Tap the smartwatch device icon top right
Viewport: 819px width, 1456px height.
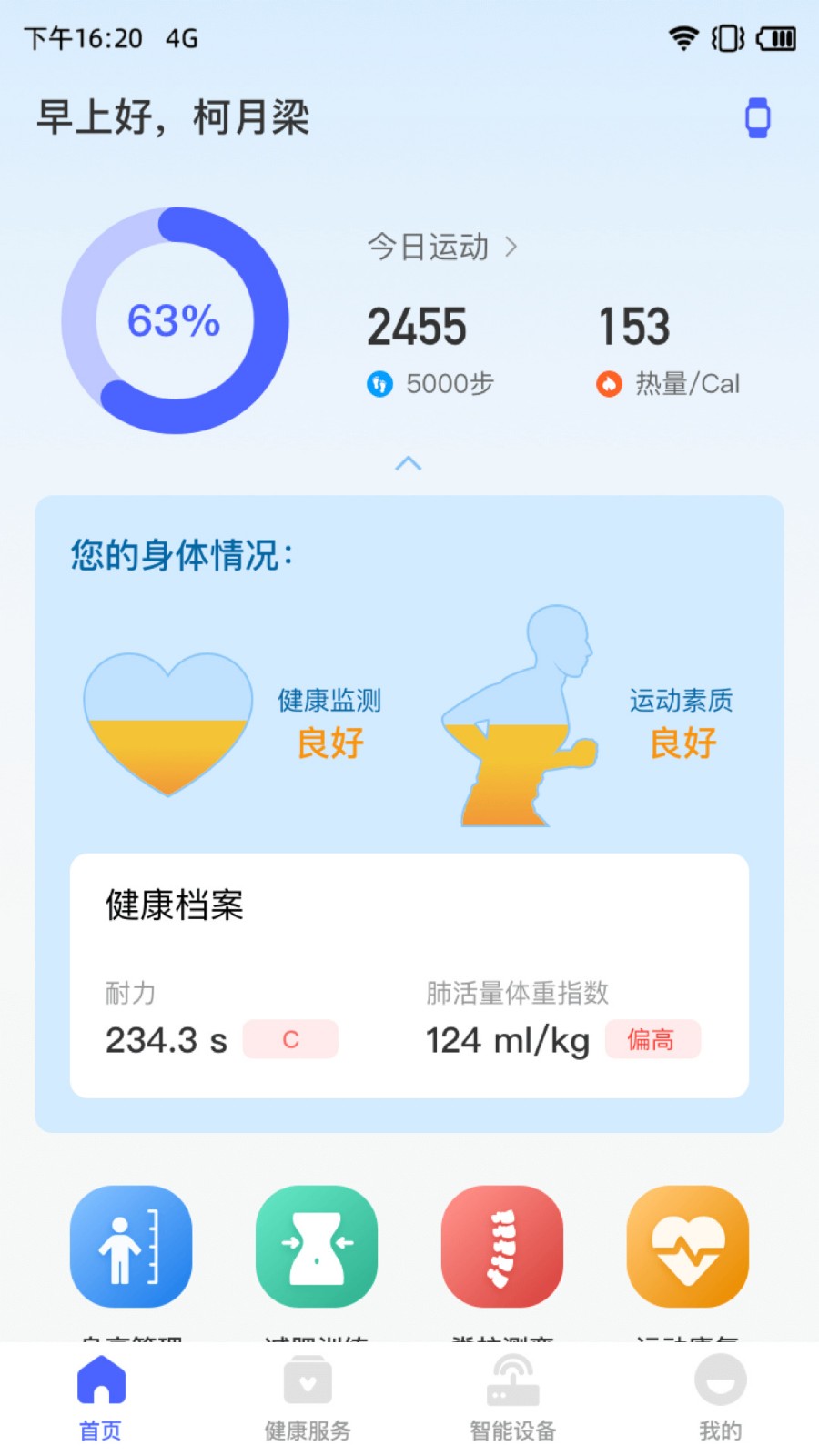click(755, 116)
